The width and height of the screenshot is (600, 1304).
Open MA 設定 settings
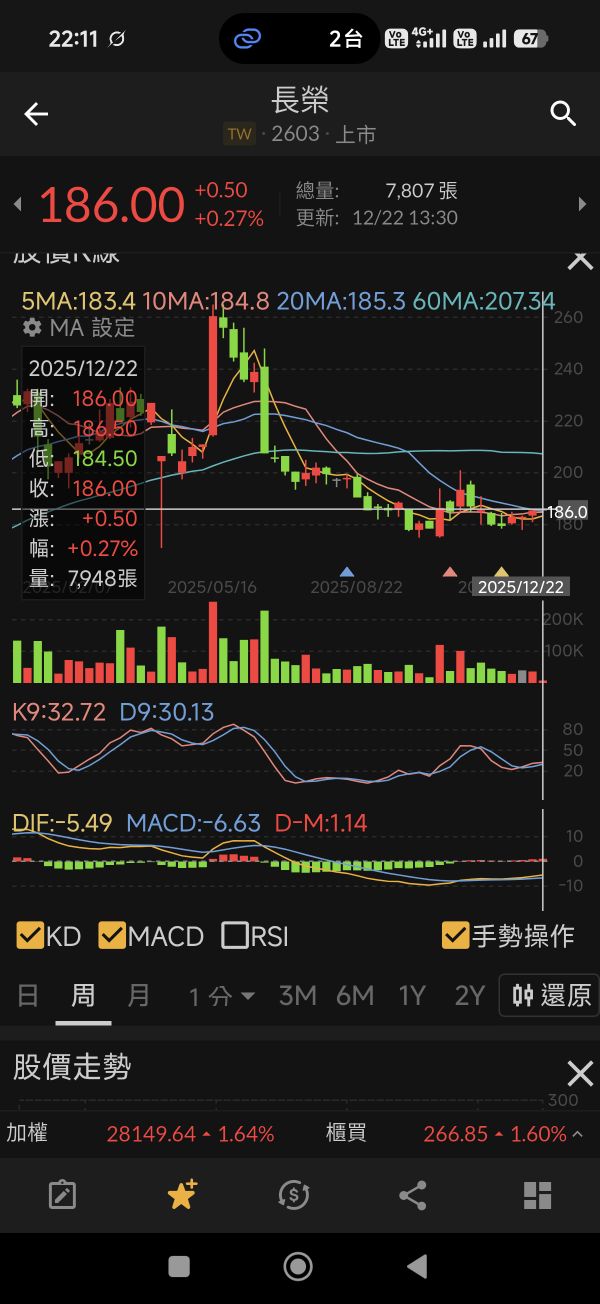coord(78,328)
